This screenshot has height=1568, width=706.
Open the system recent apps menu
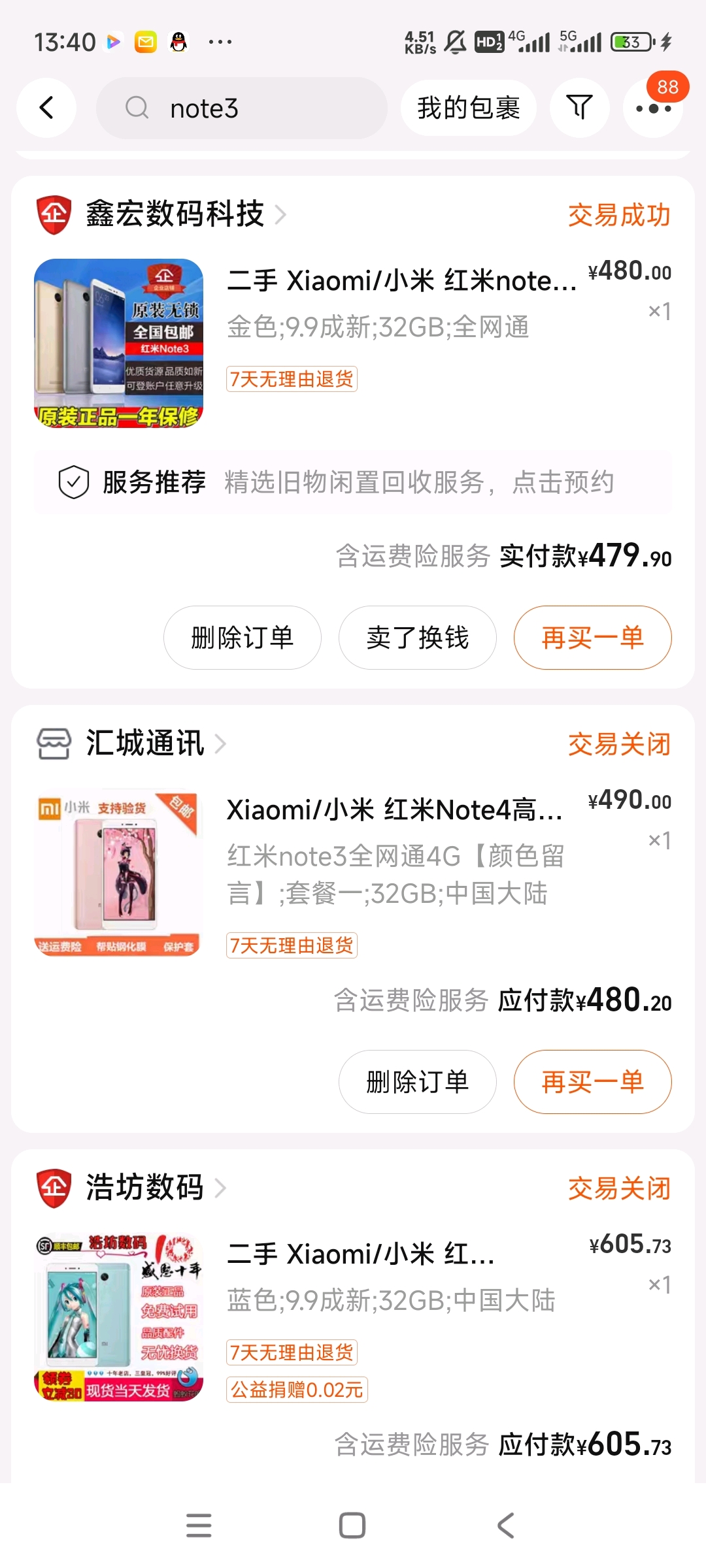click(199, 1526)
